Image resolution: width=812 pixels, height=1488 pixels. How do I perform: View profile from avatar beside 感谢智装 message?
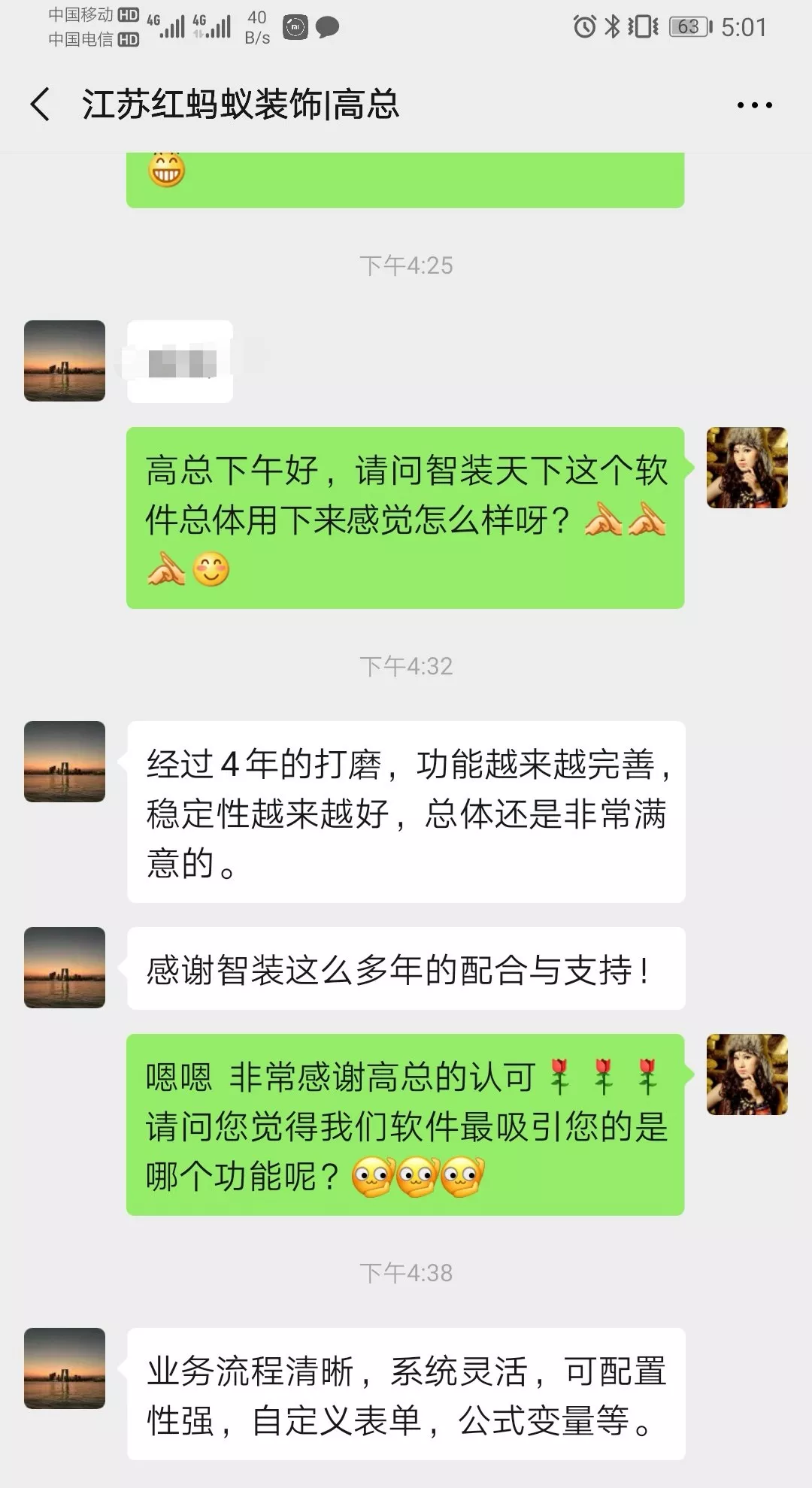(65, 968)
